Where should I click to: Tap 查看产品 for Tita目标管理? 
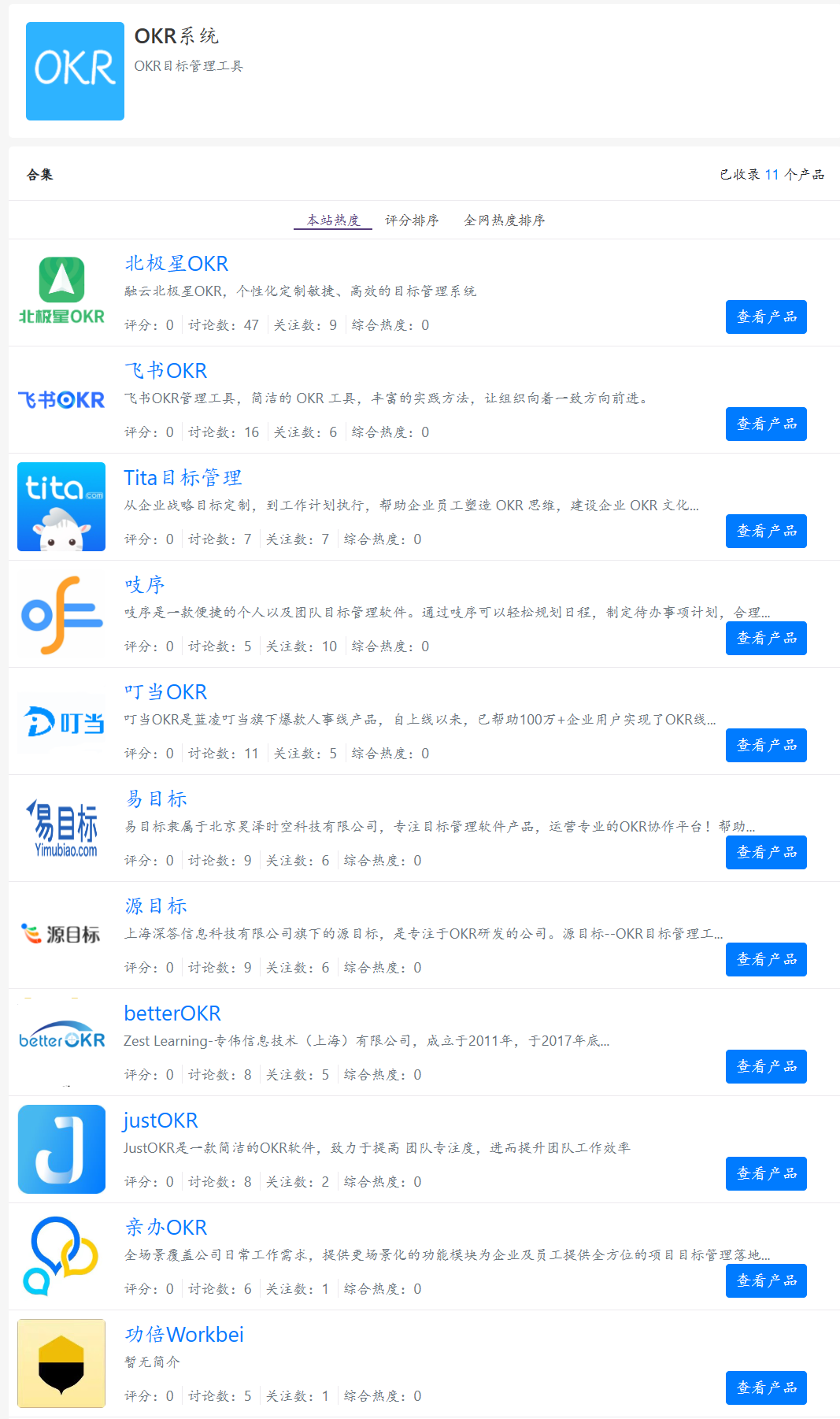tap(765, 532)
